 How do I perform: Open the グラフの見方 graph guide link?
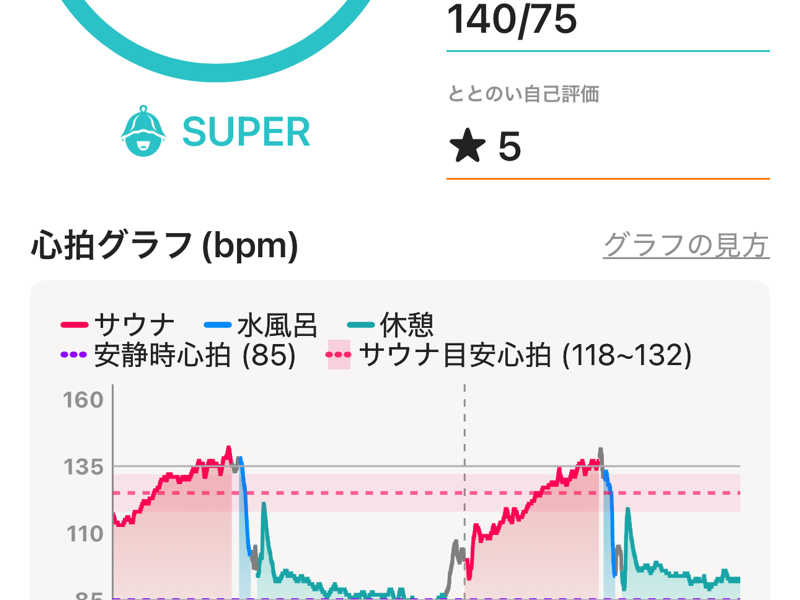tap(685, 245)
